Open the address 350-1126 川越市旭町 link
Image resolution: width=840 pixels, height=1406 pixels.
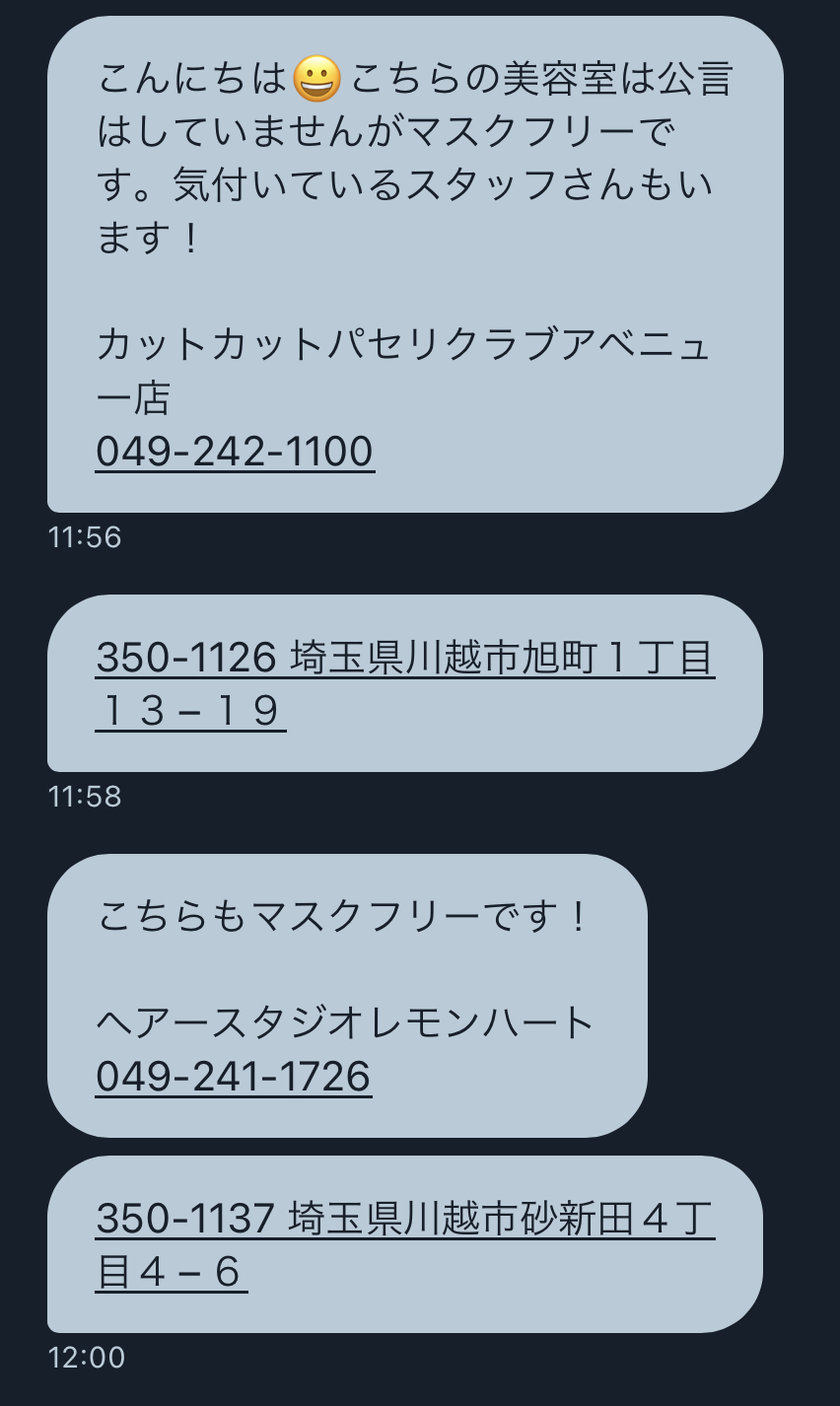[x=404, y=683]
